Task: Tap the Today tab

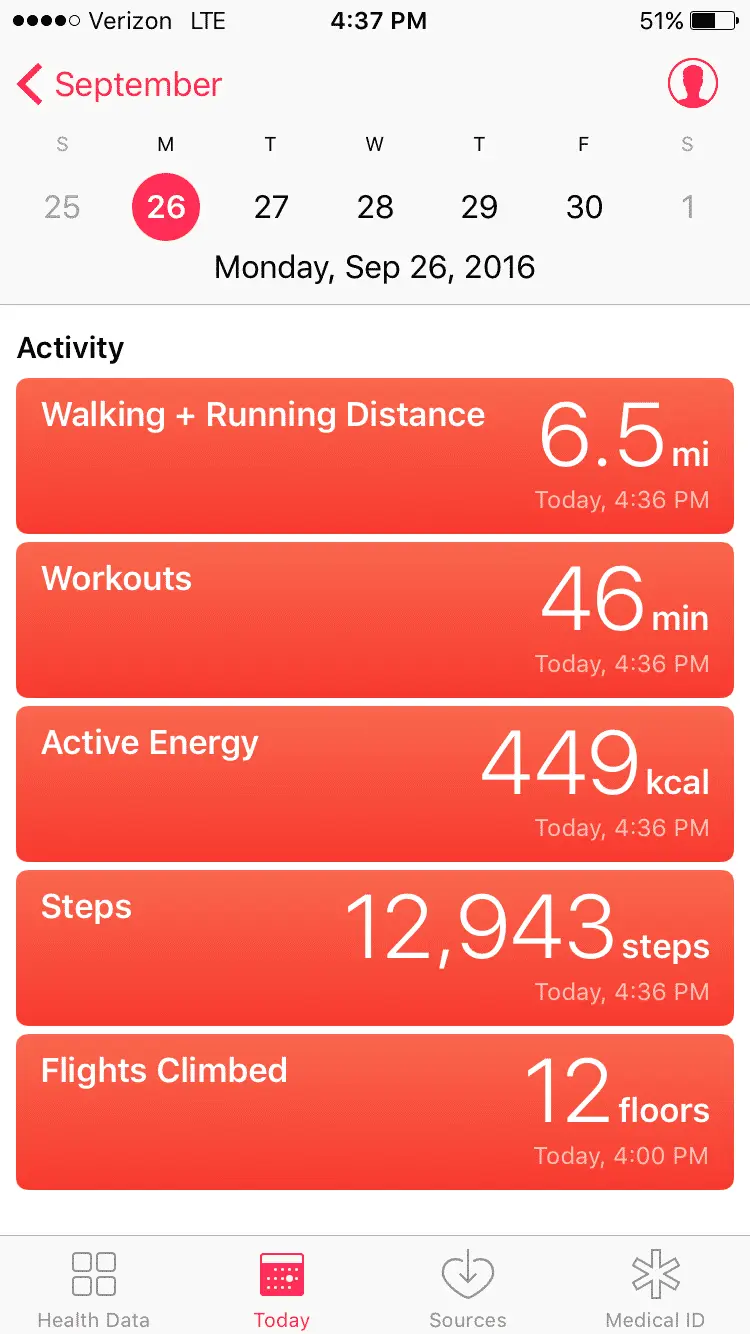Action: pos(281,1285)
